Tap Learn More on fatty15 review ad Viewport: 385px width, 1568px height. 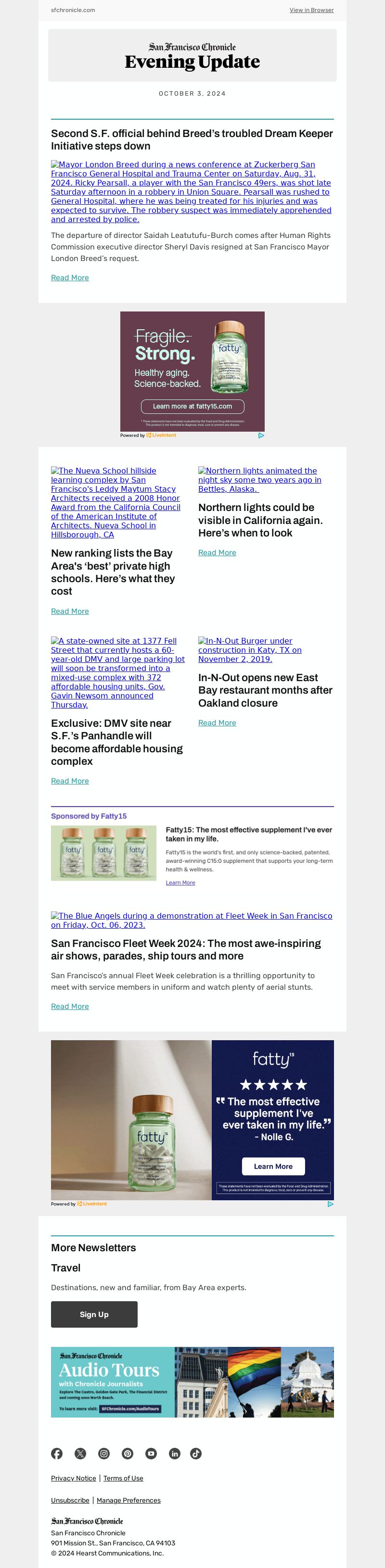click(273, 1166)
